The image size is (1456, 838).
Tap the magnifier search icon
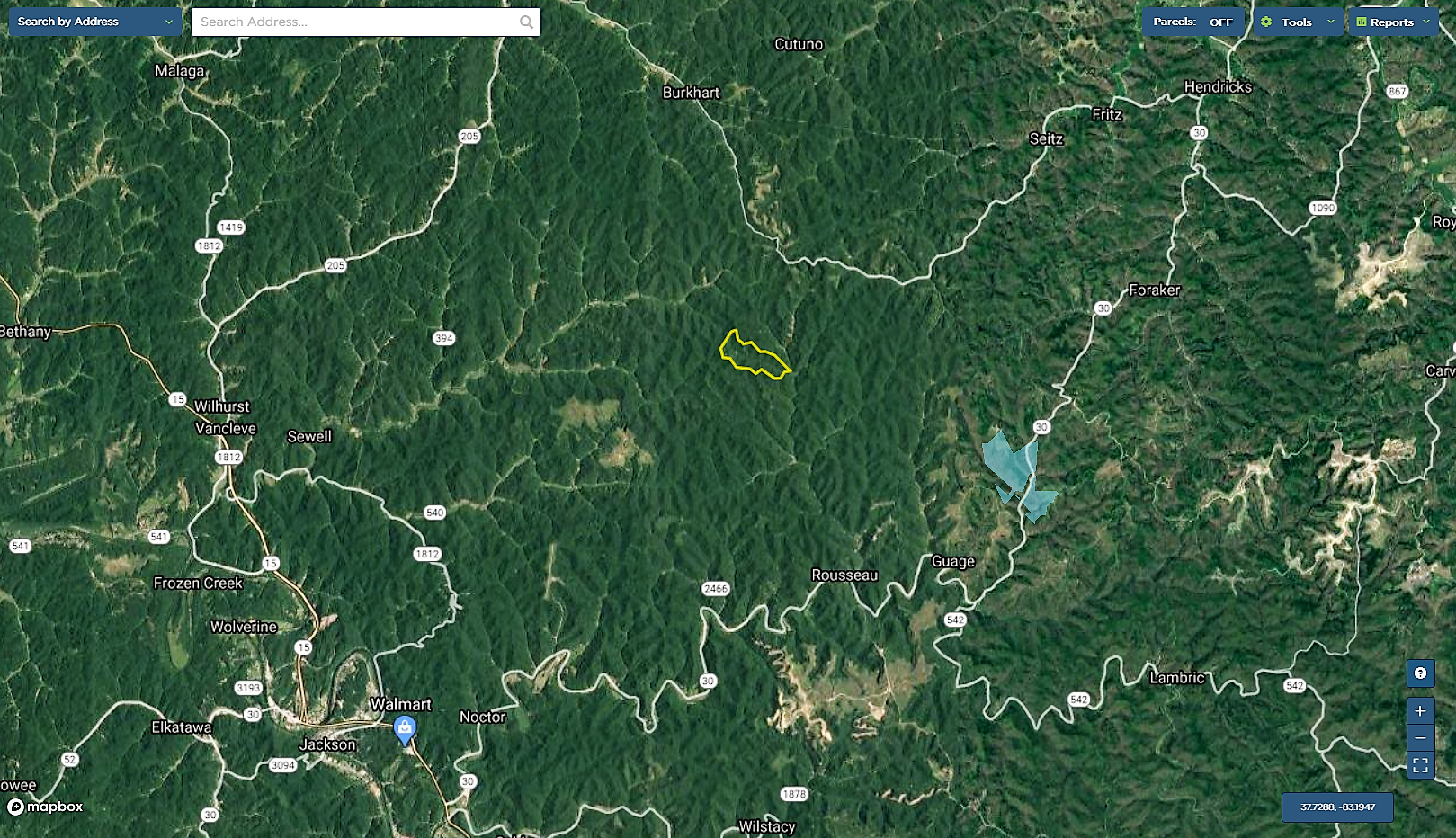coord(526,22)
